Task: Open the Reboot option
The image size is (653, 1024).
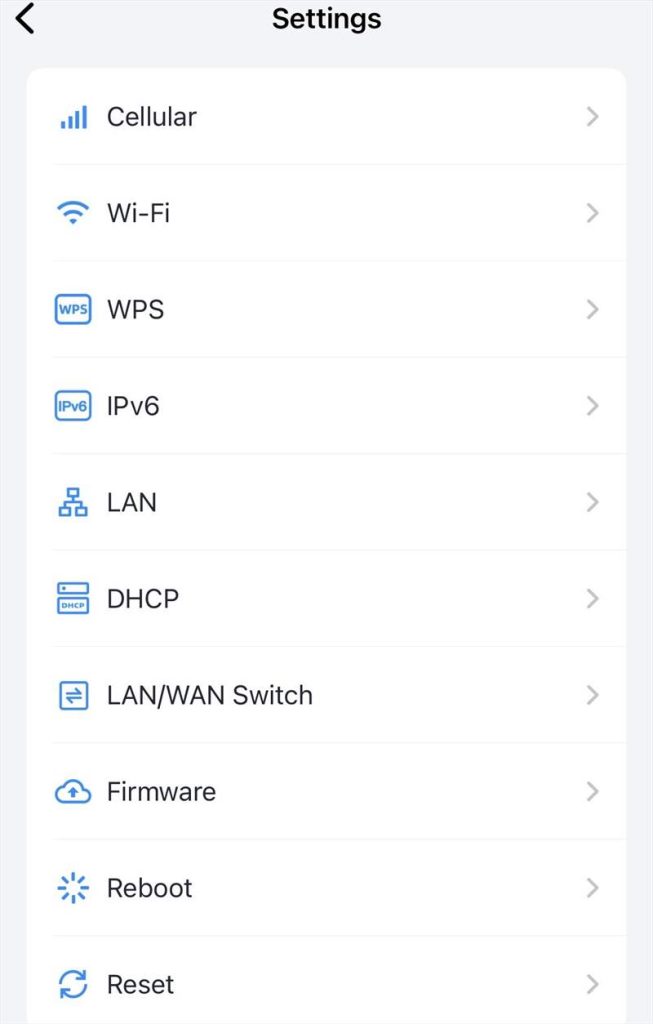Action: [326, 888]
